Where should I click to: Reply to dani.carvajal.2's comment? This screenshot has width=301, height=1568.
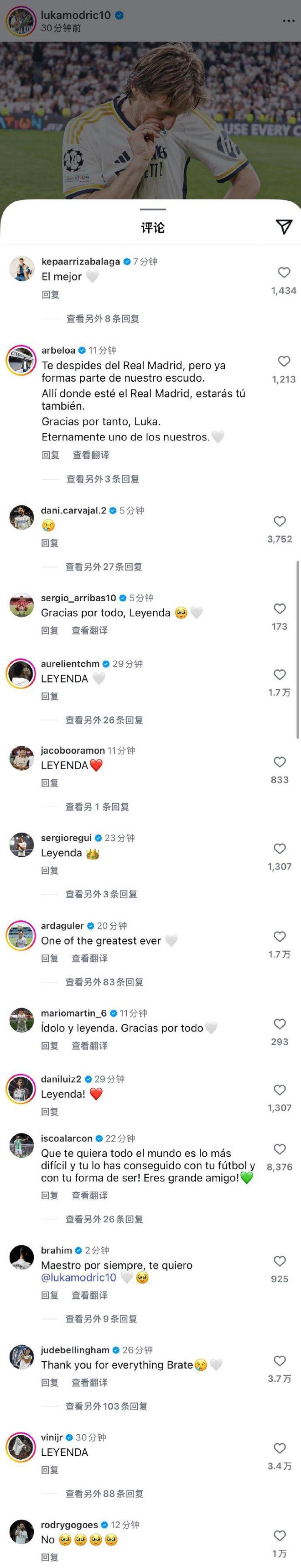coord(50,543)
